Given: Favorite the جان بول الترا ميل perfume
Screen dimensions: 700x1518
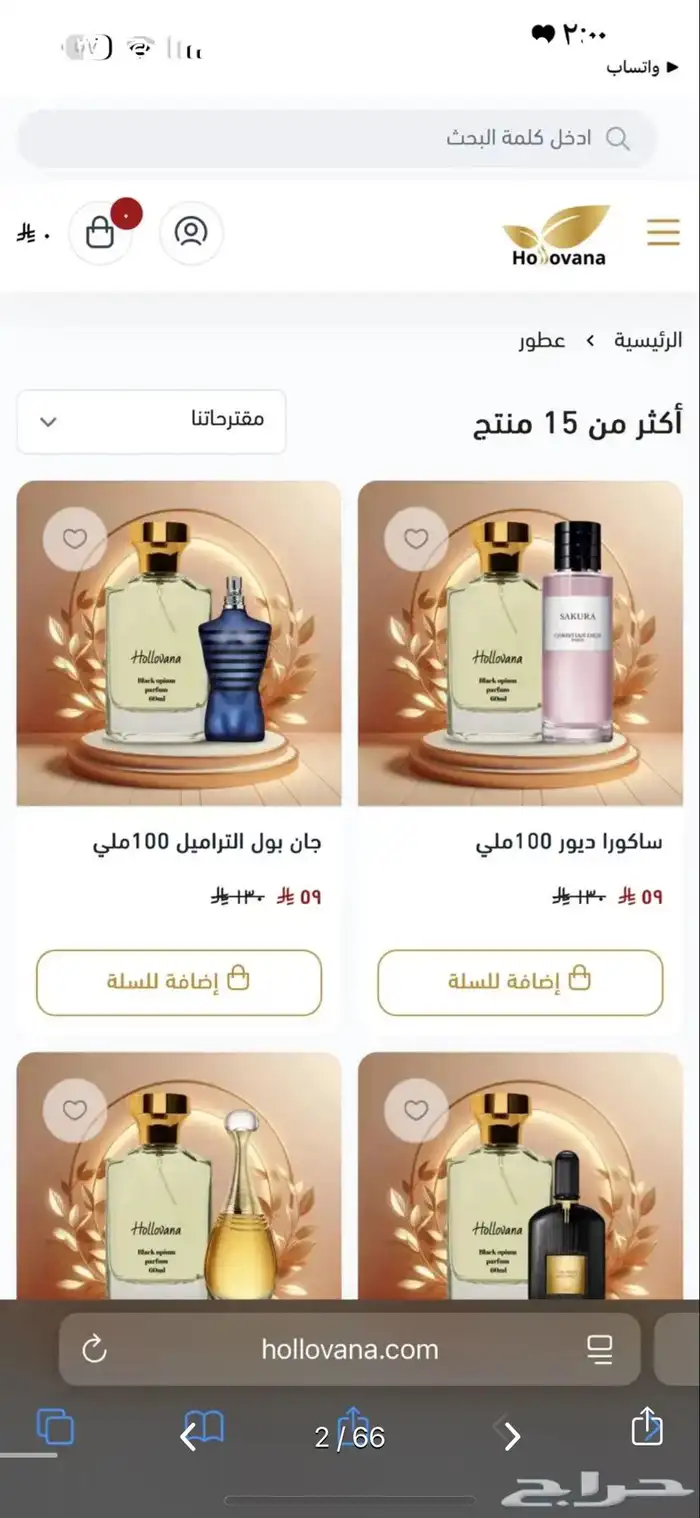Looking at the screenshot, I should tap(75, 539).
